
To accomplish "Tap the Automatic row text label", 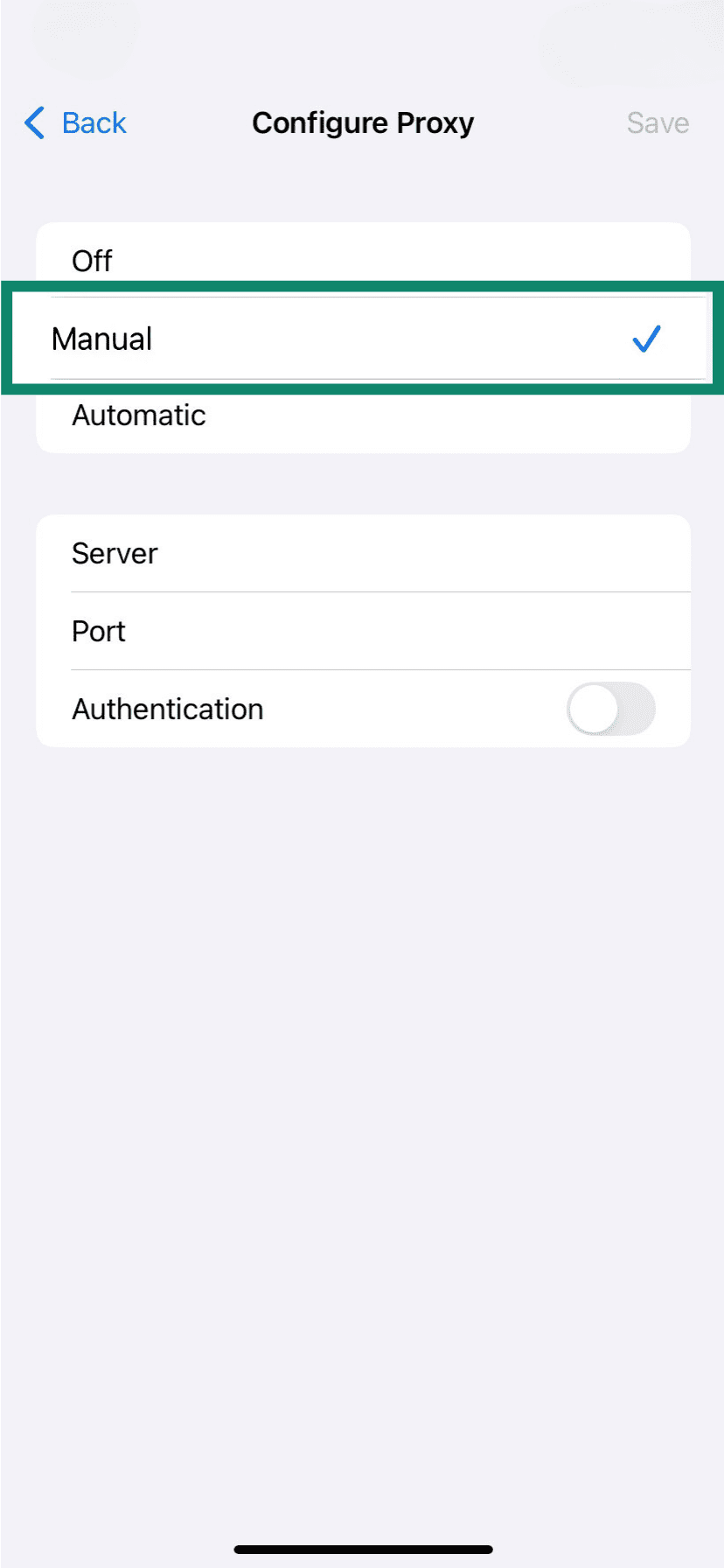I will click(x=138, y=415).
